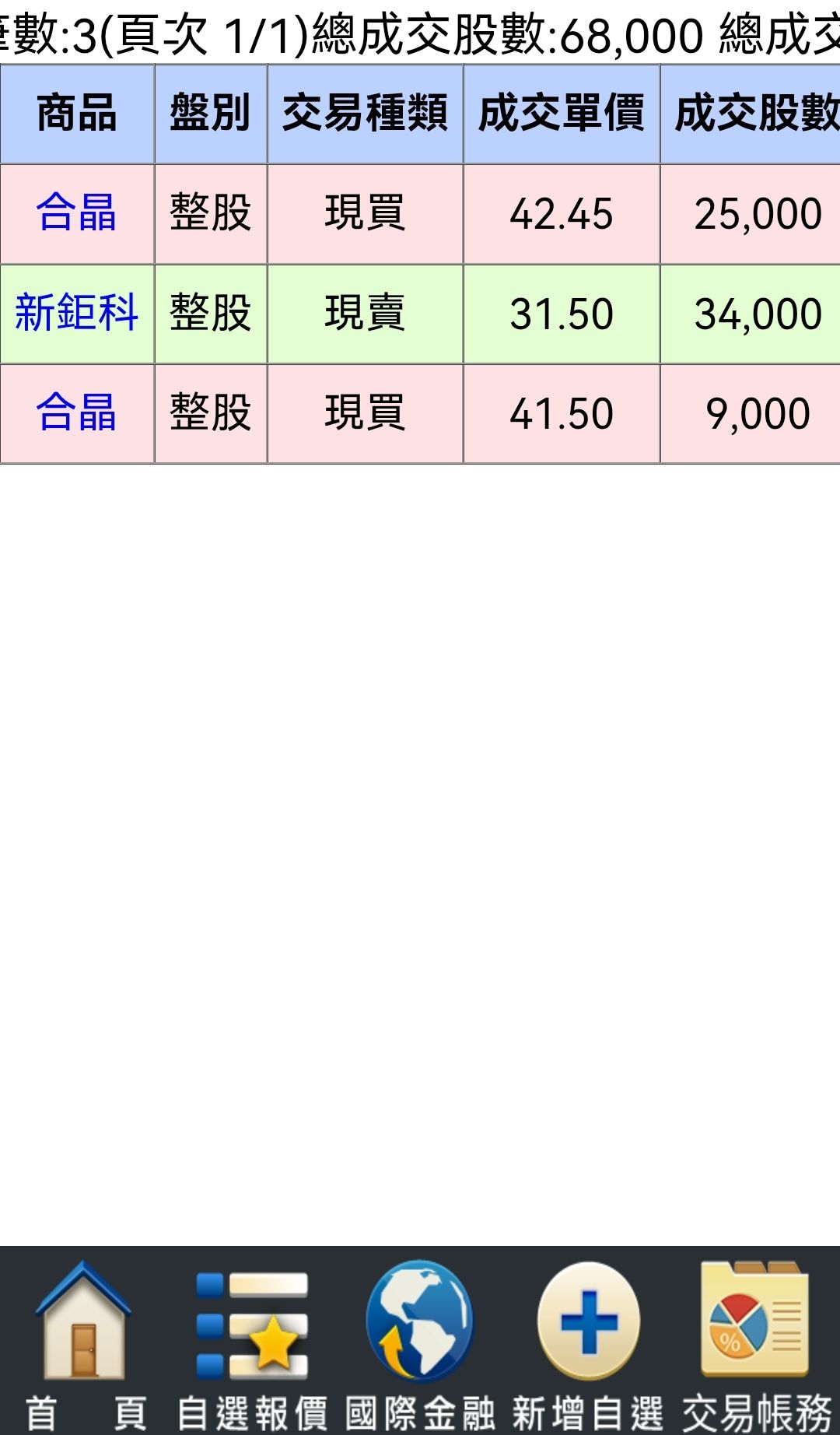Screen dimensions: 840x1435
Task: Select the 新鉅科 stock link
Action: pos(77,314)
